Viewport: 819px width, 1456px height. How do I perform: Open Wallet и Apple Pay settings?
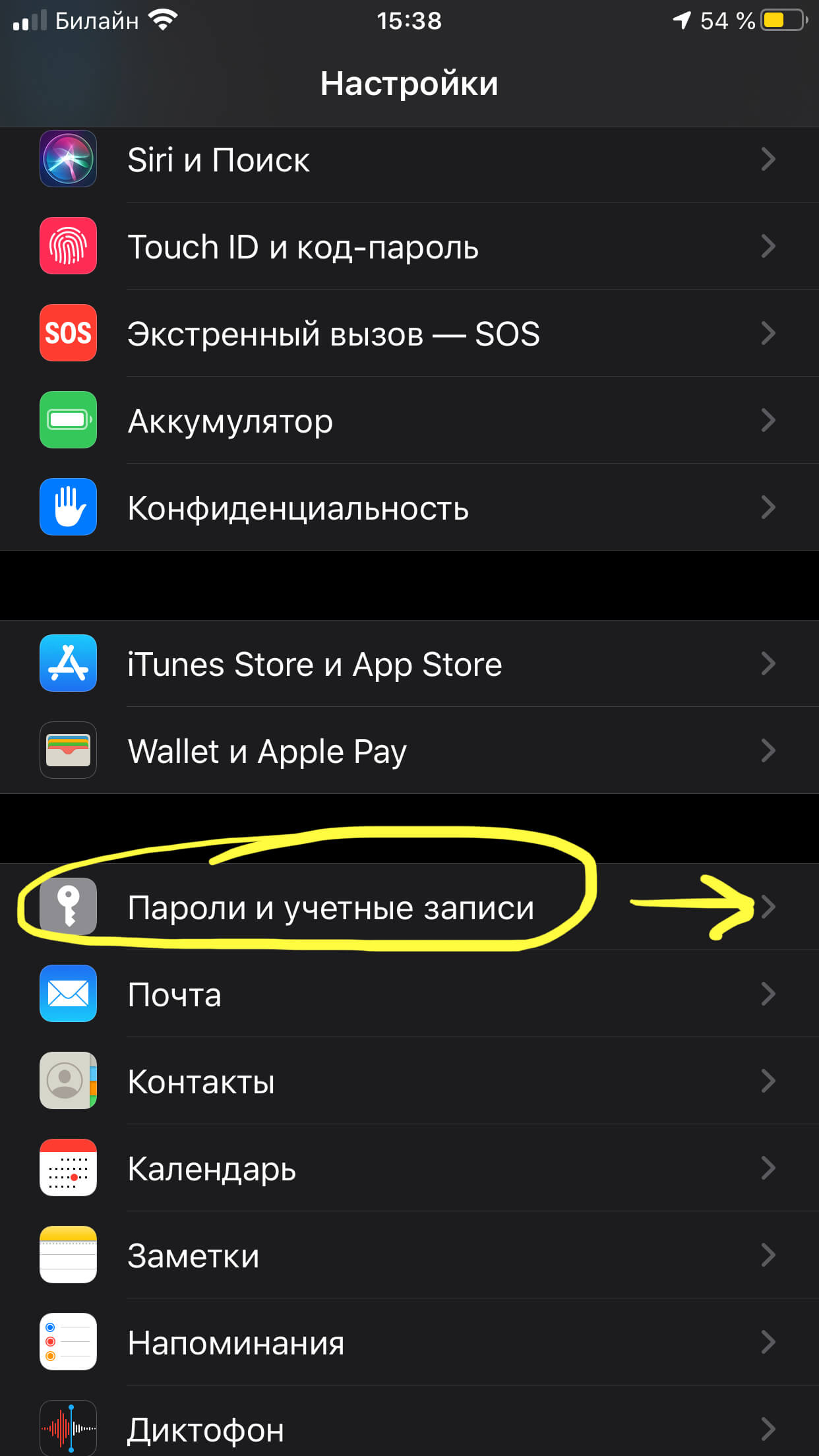click(x=409, y=750)
